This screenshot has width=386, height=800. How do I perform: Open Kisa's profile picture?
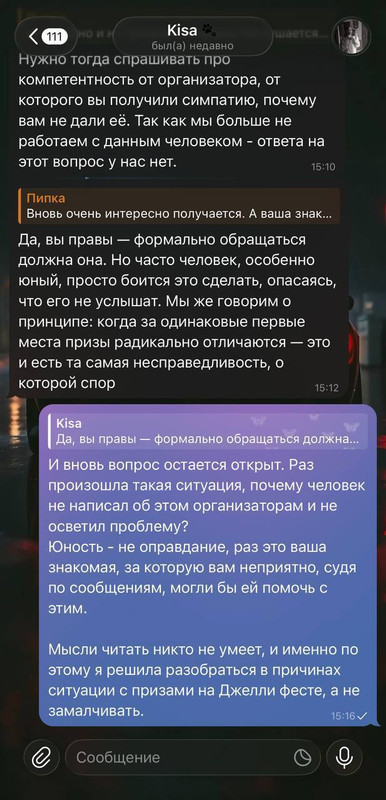pos(351,36)
